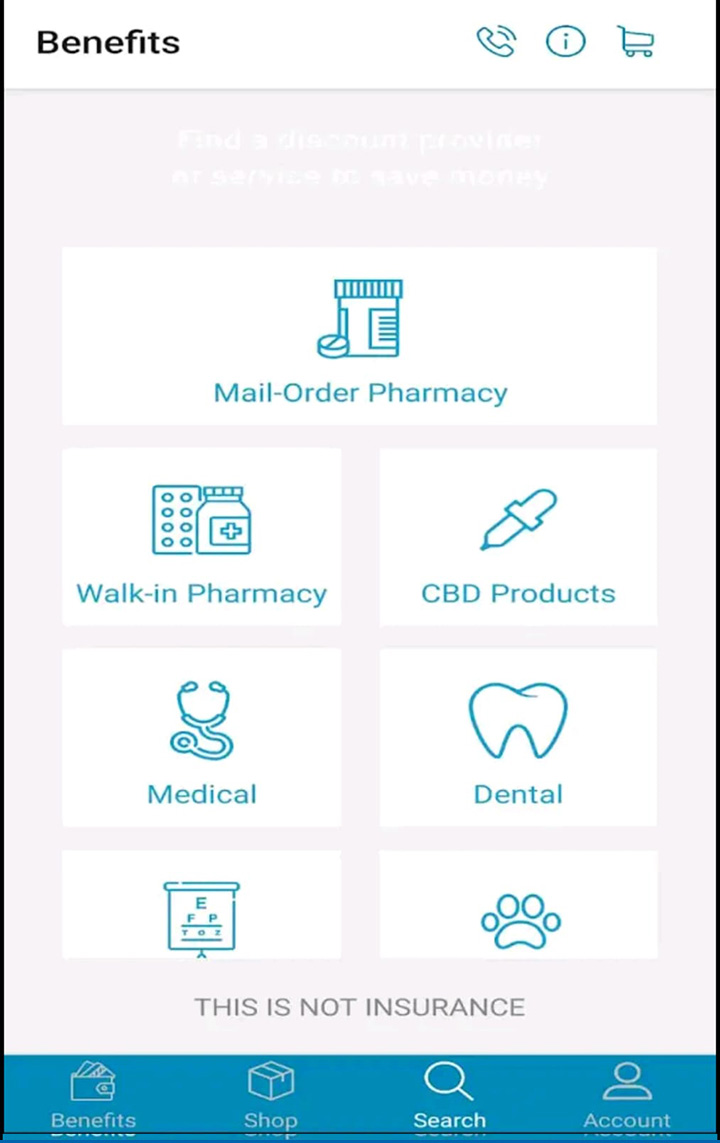Select Walk-in Pharmacy tile

click(202, 537)
